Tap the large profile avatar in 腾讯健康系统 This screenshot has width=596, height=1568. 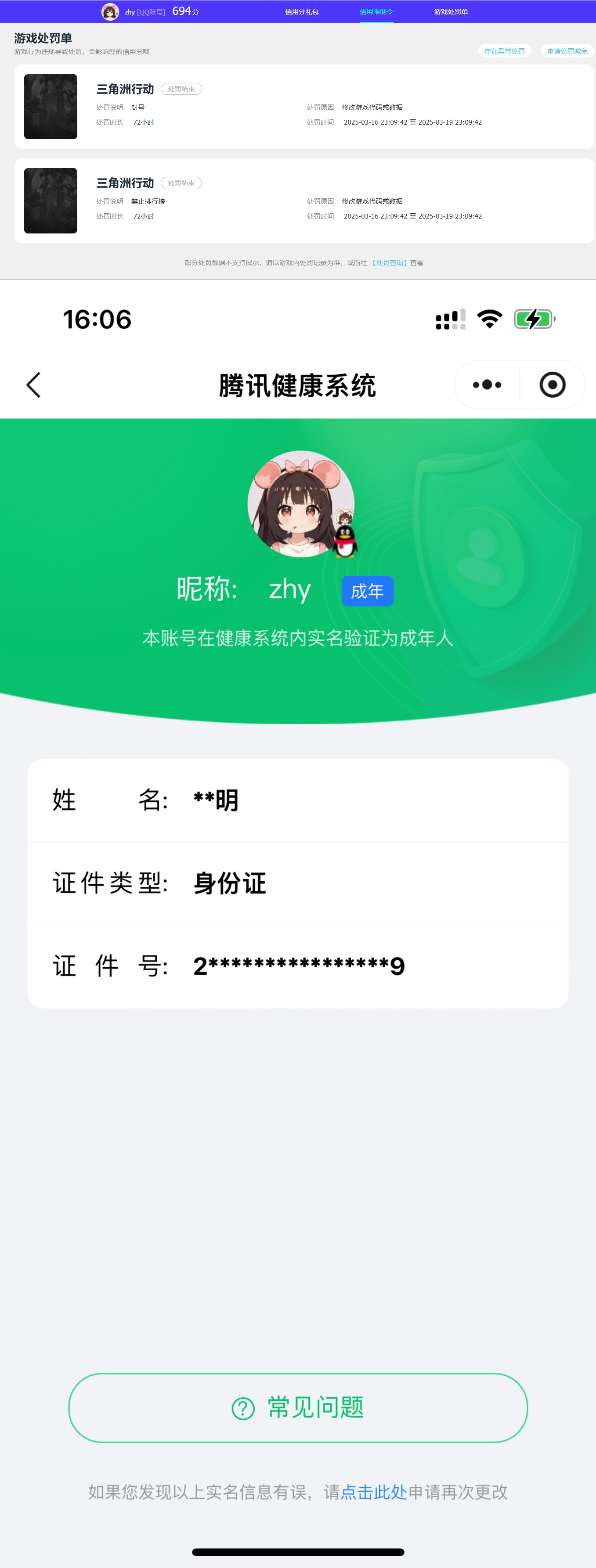point(298,505)
